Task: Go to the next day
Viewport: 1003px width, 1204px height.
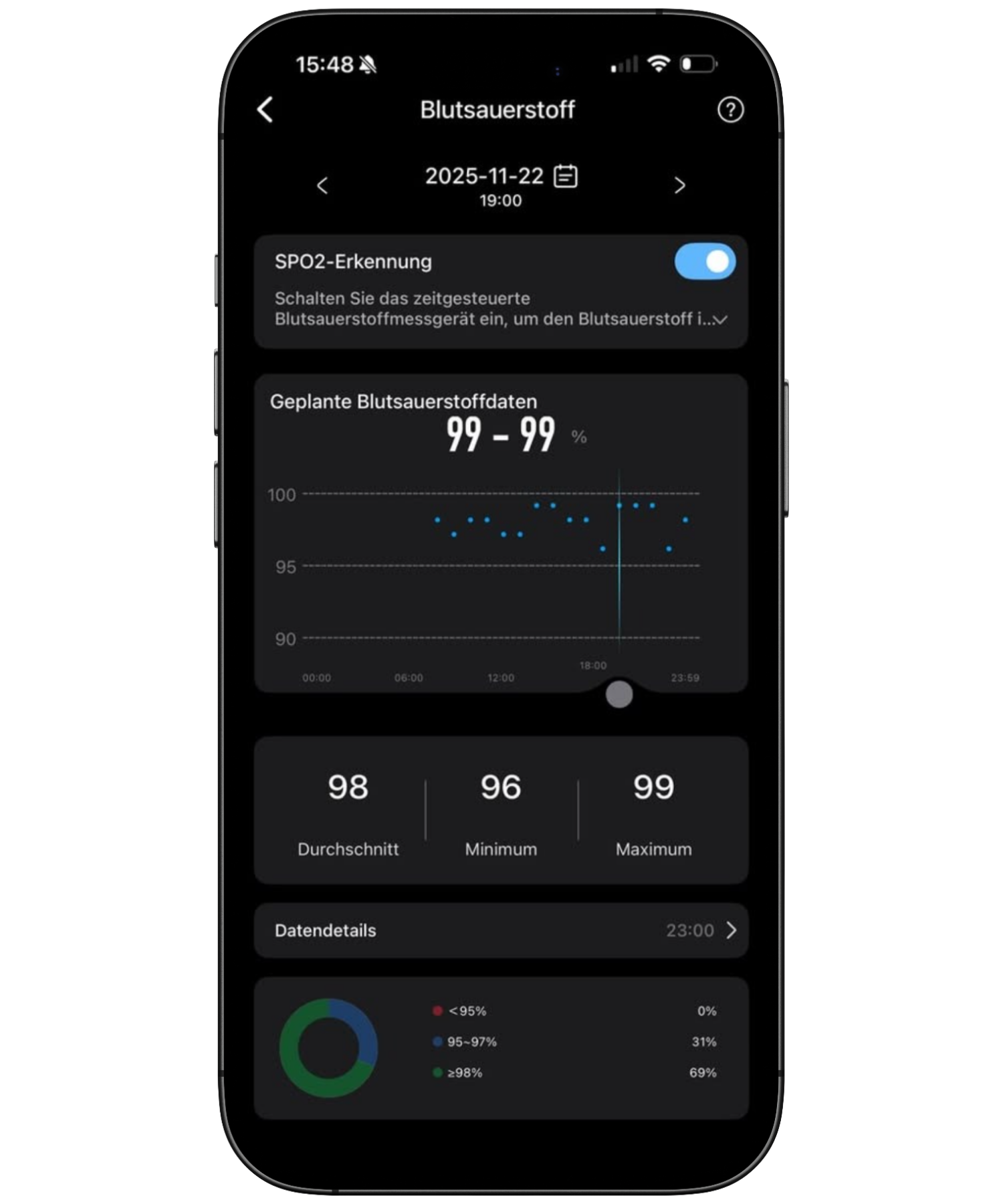Action: [x=679, y=185]
